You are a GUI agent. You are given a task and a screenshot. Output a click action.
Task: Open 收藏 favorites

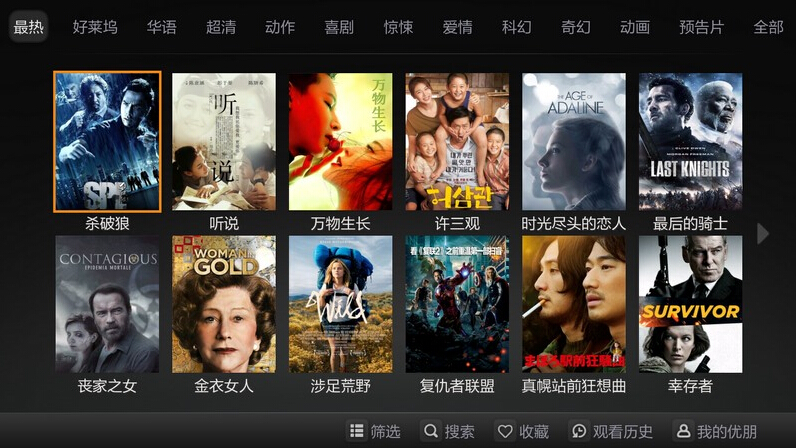523,431
